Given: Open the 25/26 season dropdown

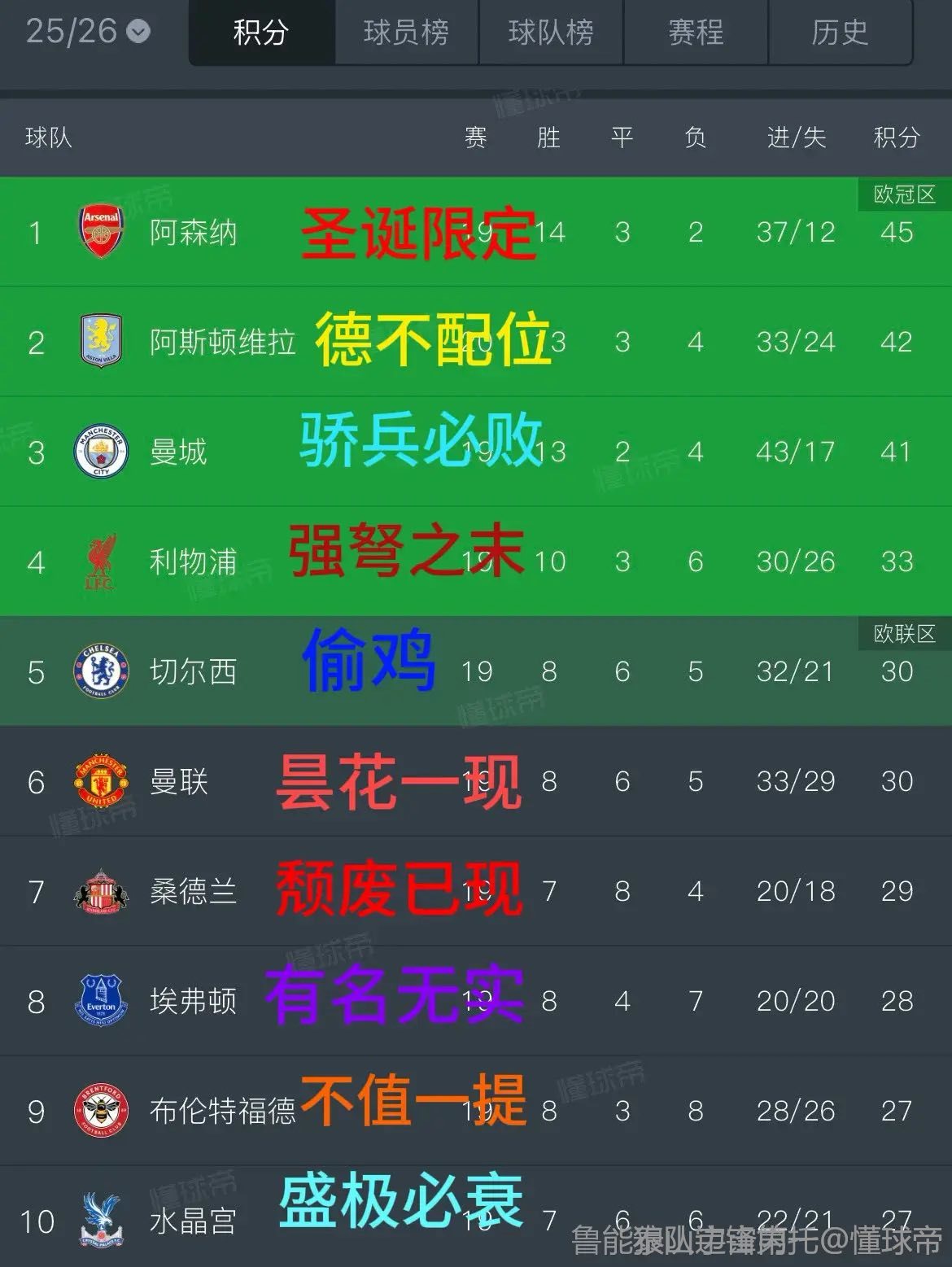Looking at the screenshot, I should pos(88,31).
